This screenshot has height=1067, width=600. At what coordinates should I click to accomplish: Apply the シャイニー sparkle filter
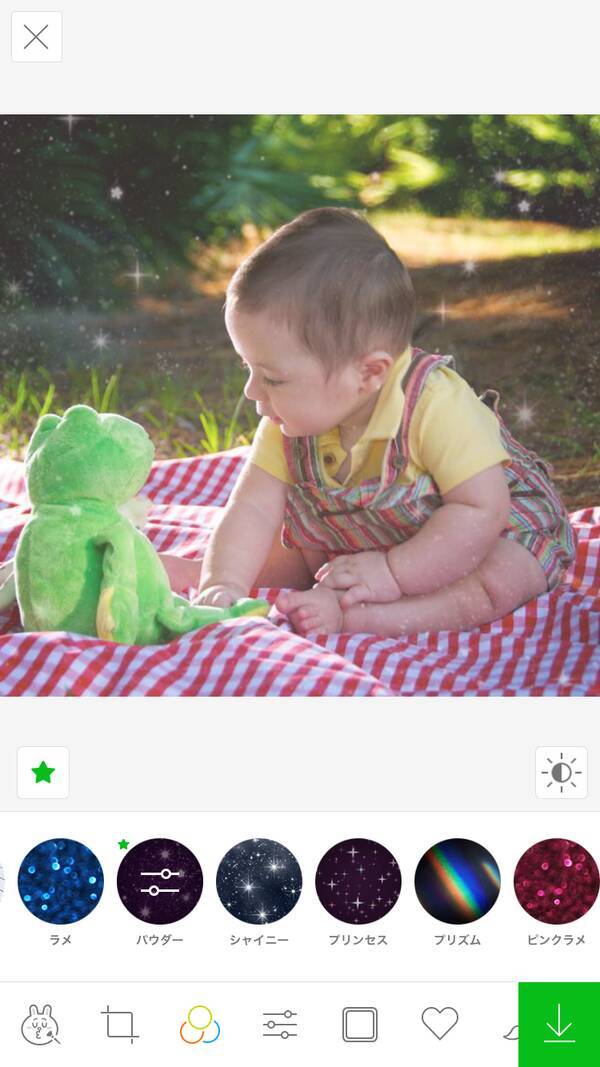click(259, 881)
